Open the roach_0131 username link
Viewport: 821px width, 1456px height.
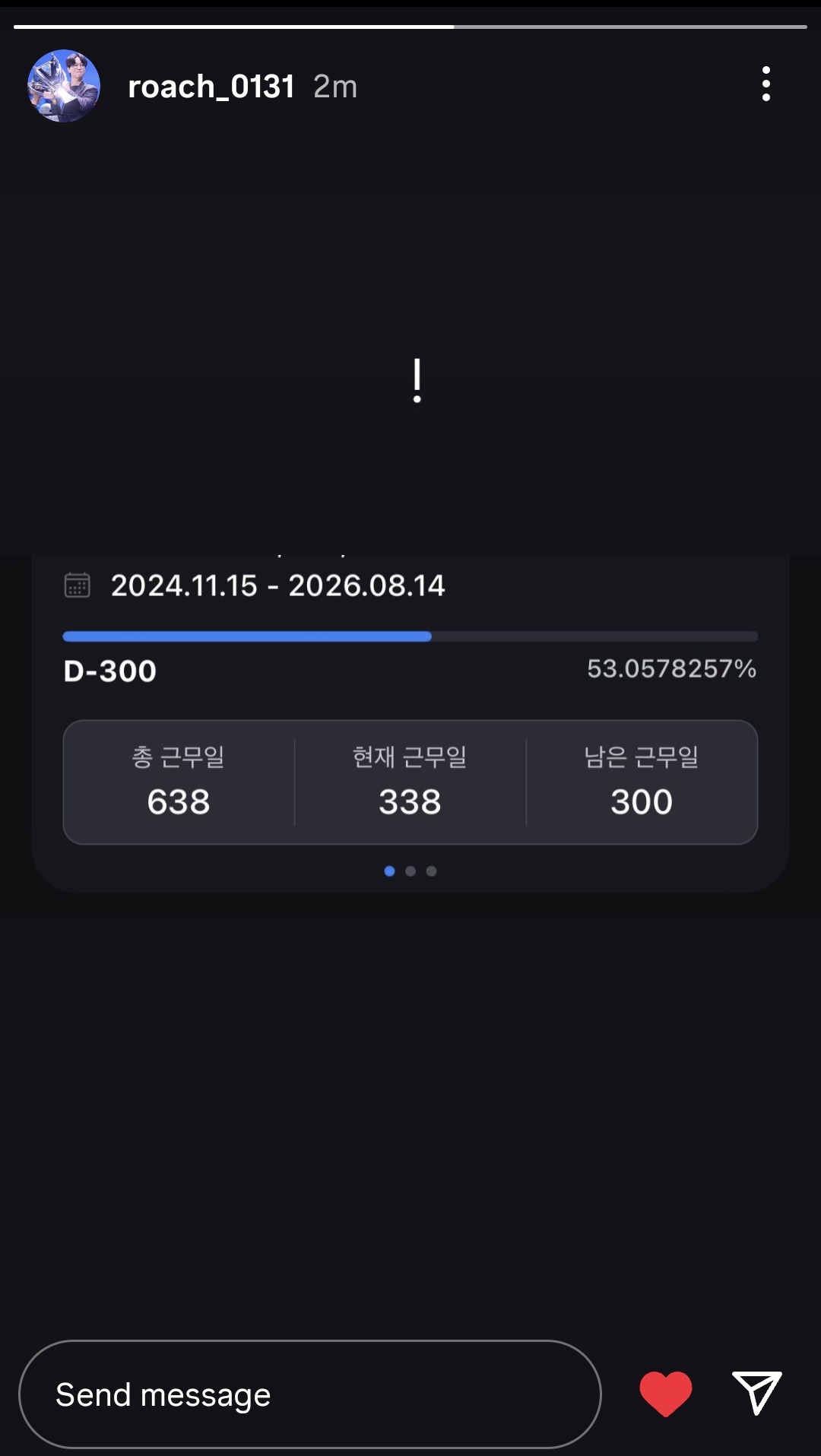click(211, 87)
